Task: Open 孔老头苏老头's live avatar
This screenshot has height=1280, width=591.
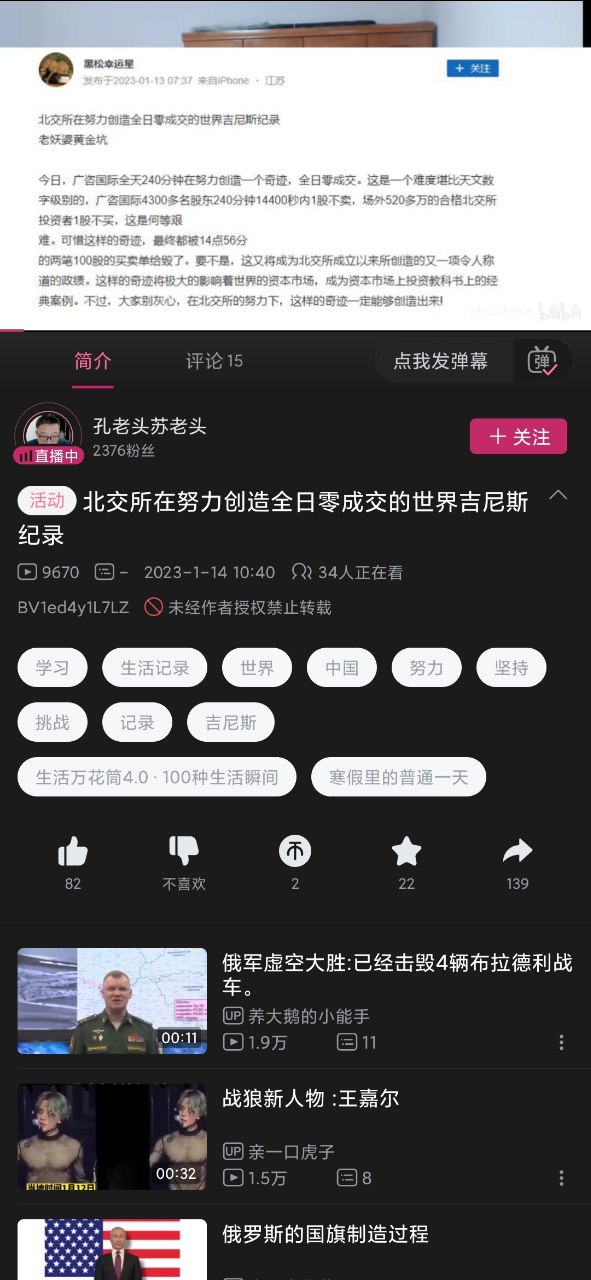Action: [x=48, y=435]
